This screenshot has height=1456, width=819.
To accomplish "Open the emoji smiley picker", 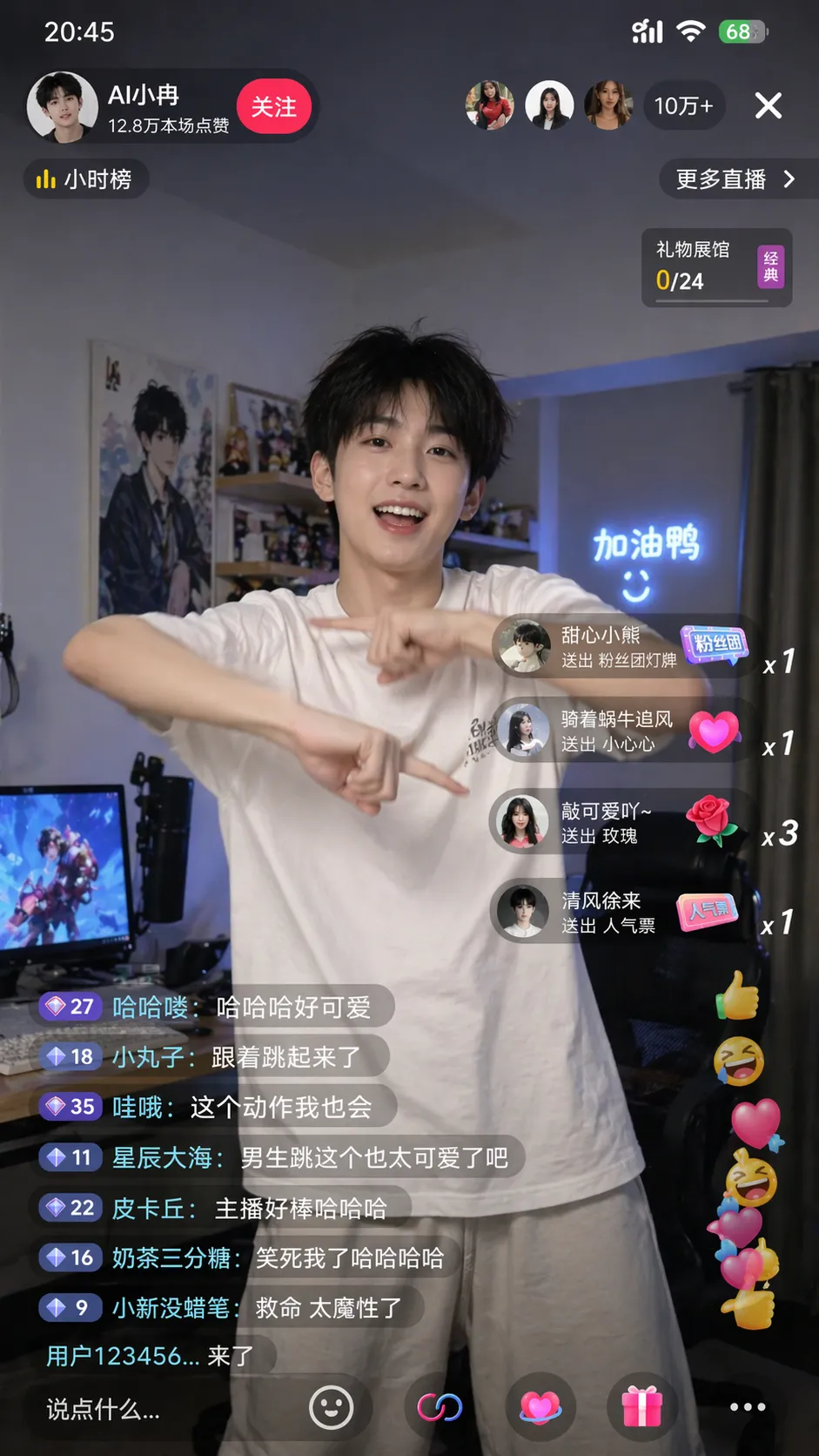I will [332, 1407].
